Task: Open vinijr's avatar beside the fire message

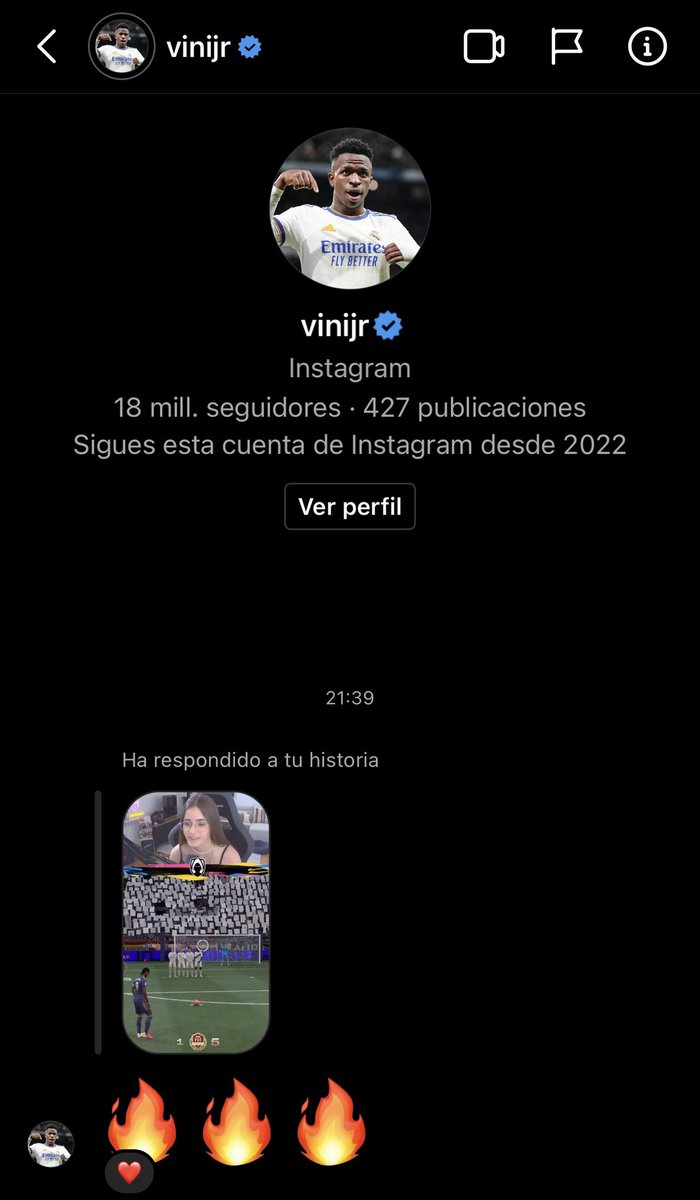Action: click(50, 1144)
